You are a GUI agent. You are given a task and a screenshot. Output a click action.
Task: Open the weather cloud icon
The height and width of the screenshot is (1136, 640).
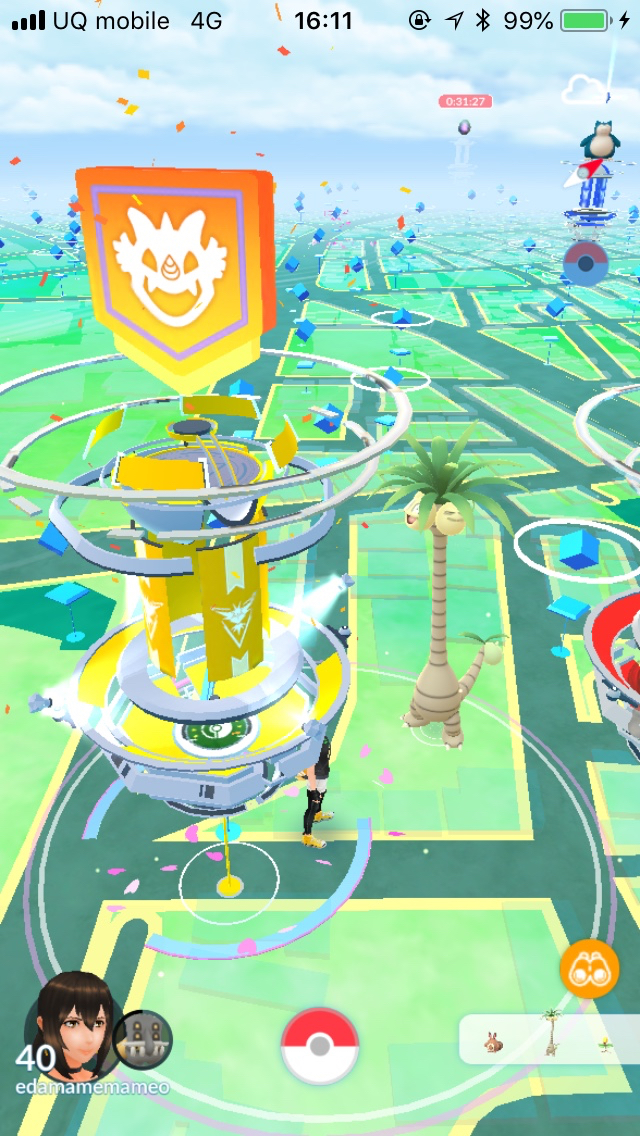585,91
